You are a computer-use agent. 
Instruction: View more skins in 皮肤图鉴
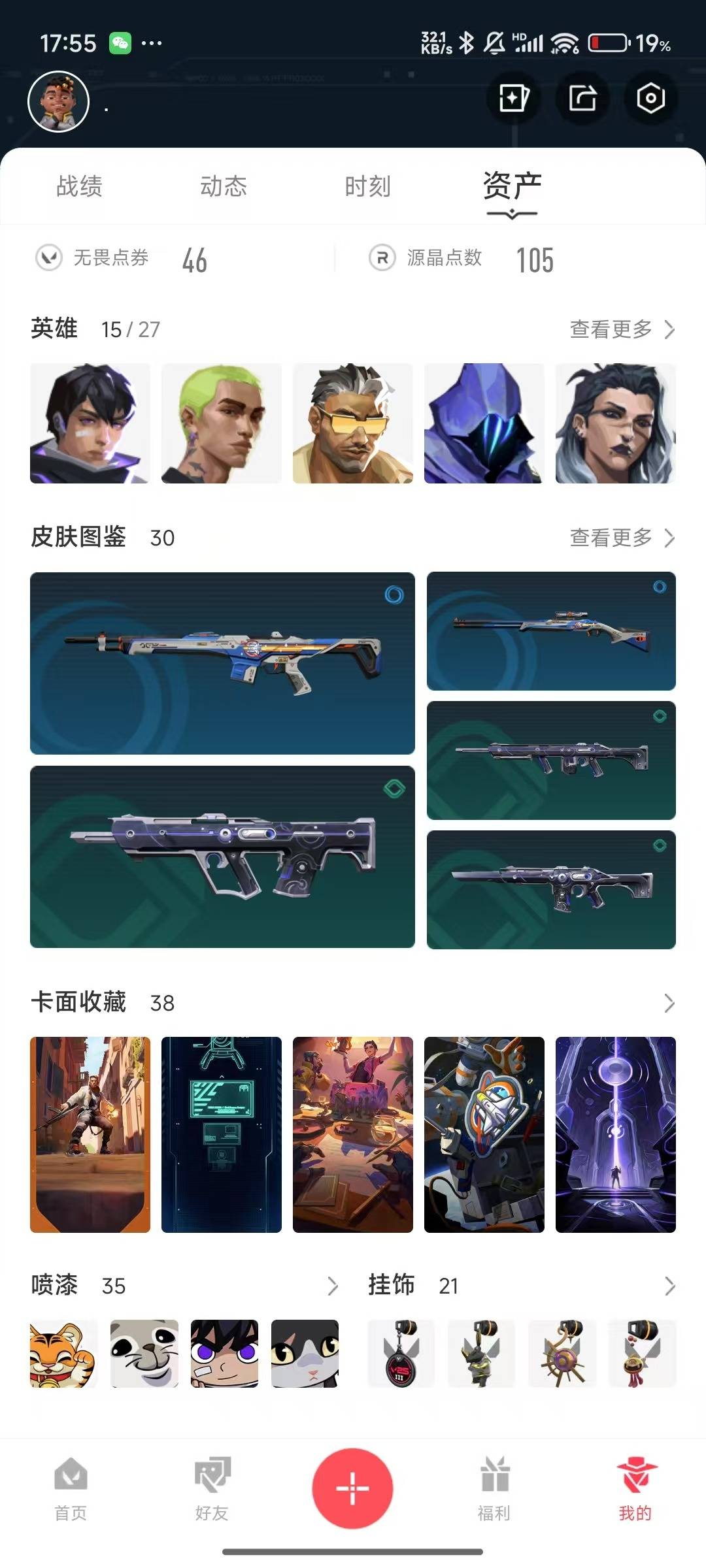point(622,538)
